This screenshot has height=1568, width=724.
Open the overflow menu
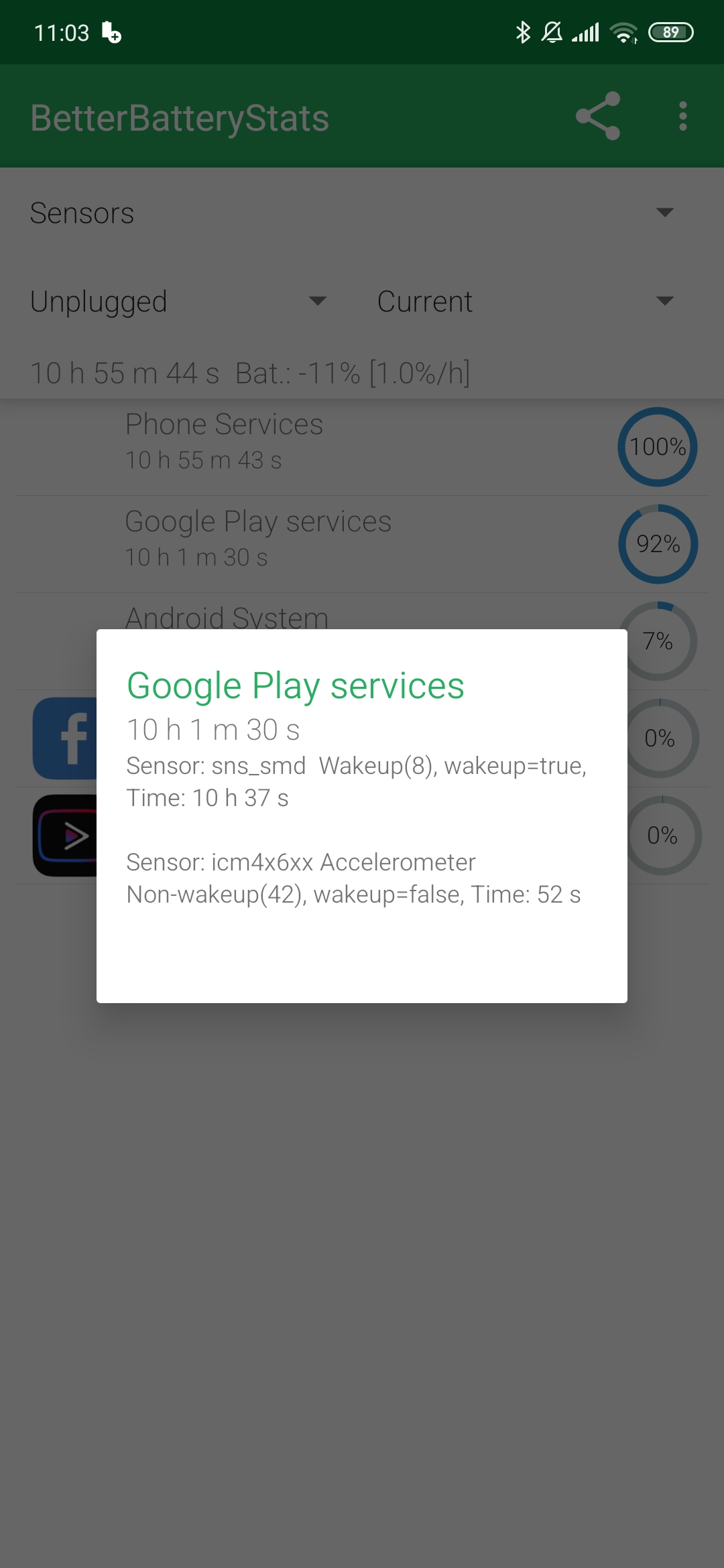[682, 117]
